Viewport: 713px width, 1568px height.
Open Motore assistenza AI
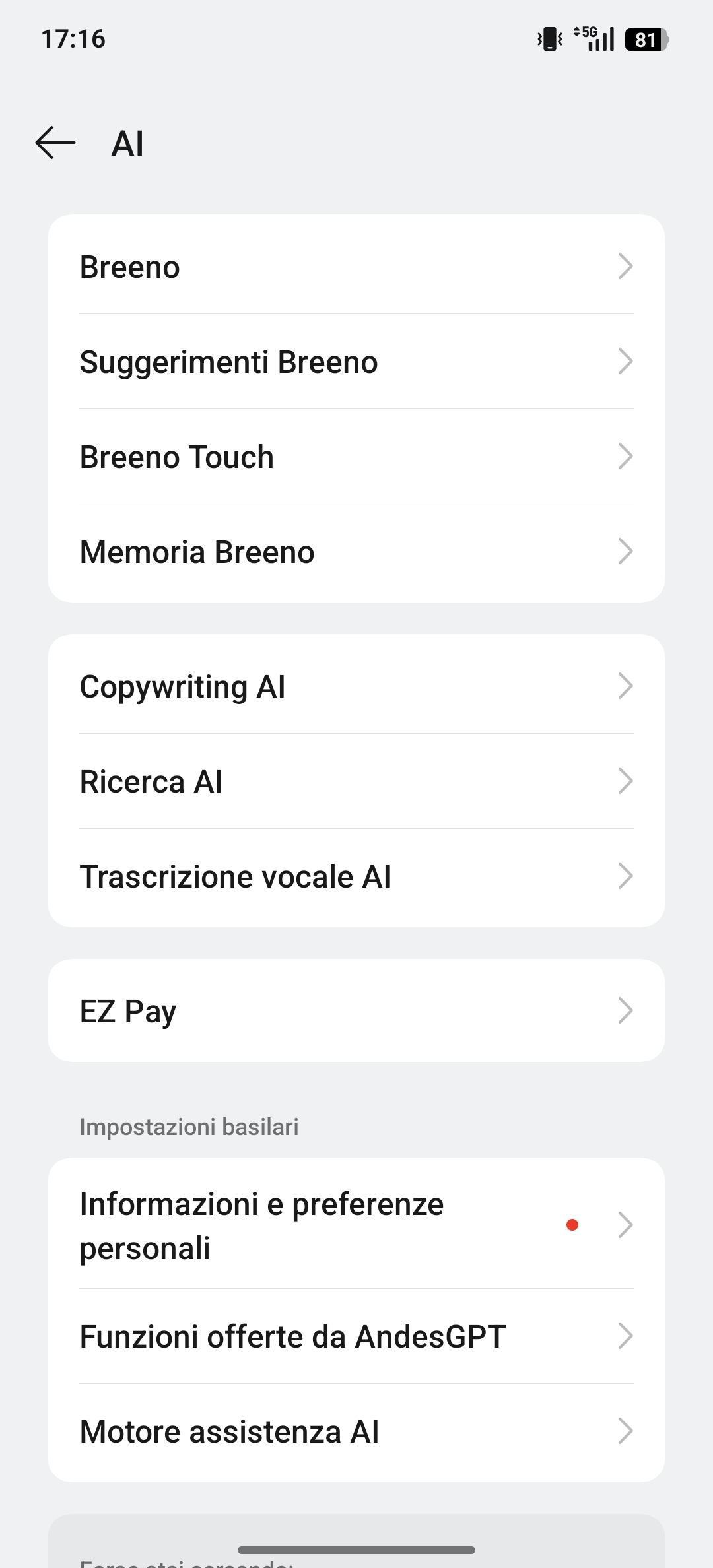[x=356, y=1431]
